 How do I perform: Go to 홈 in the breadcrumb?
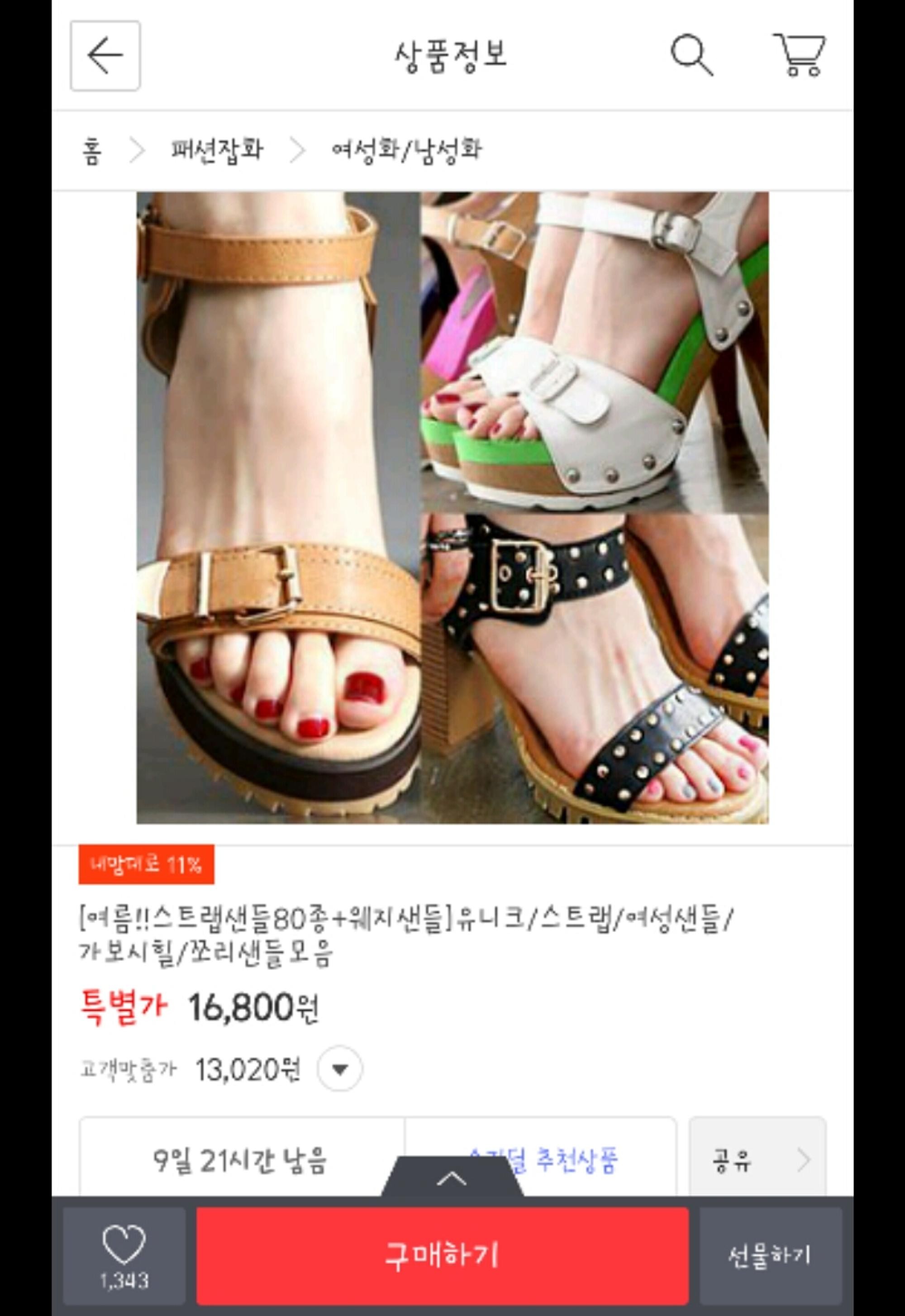[92, 150]
